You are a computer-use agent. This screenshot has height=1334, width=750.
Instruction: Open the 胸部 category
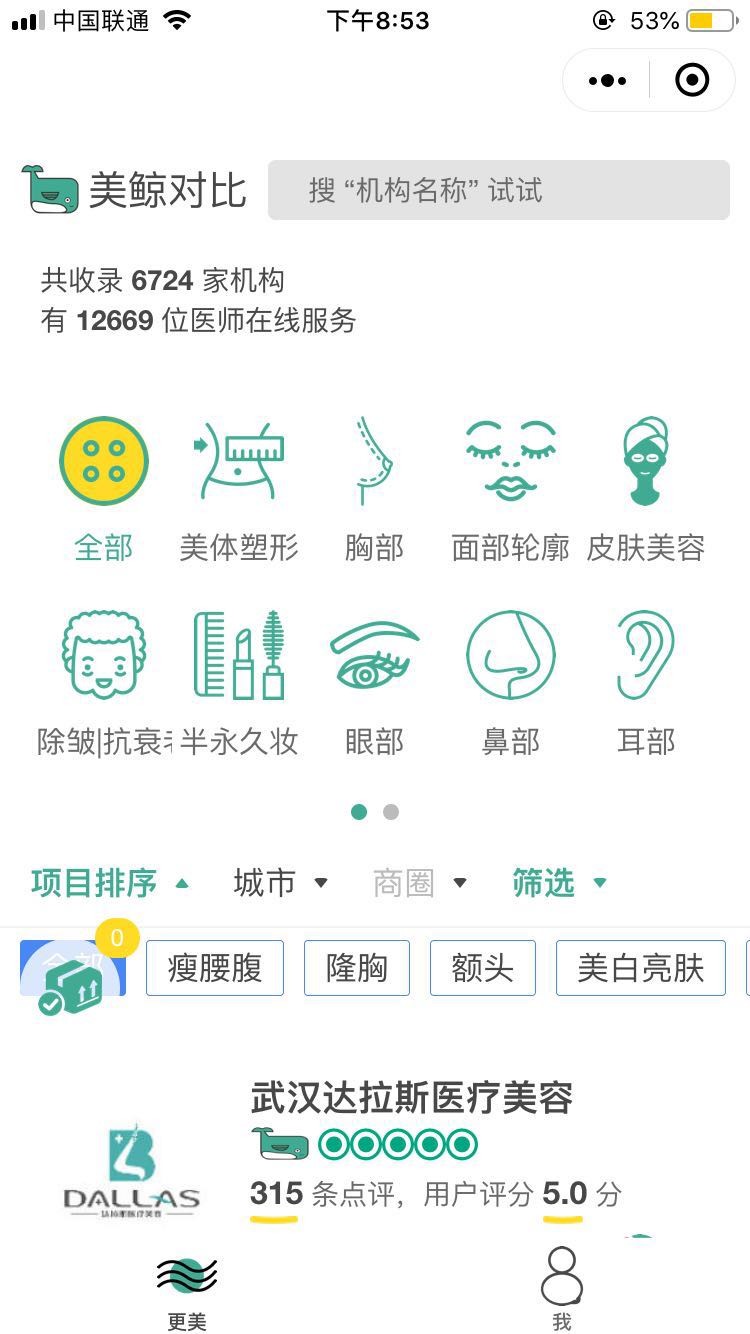[x=374, y=490]
